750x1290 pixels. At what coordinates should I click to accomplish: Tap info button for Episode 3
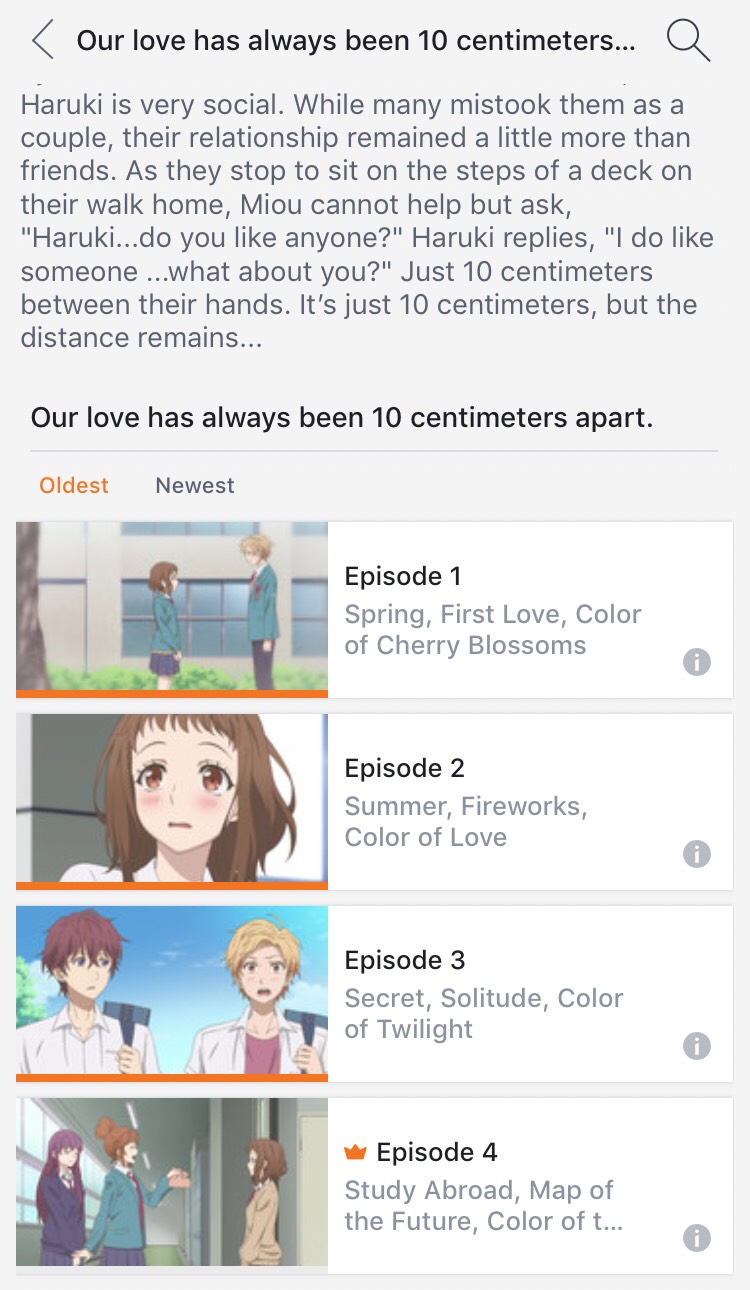coord(696,1046)
